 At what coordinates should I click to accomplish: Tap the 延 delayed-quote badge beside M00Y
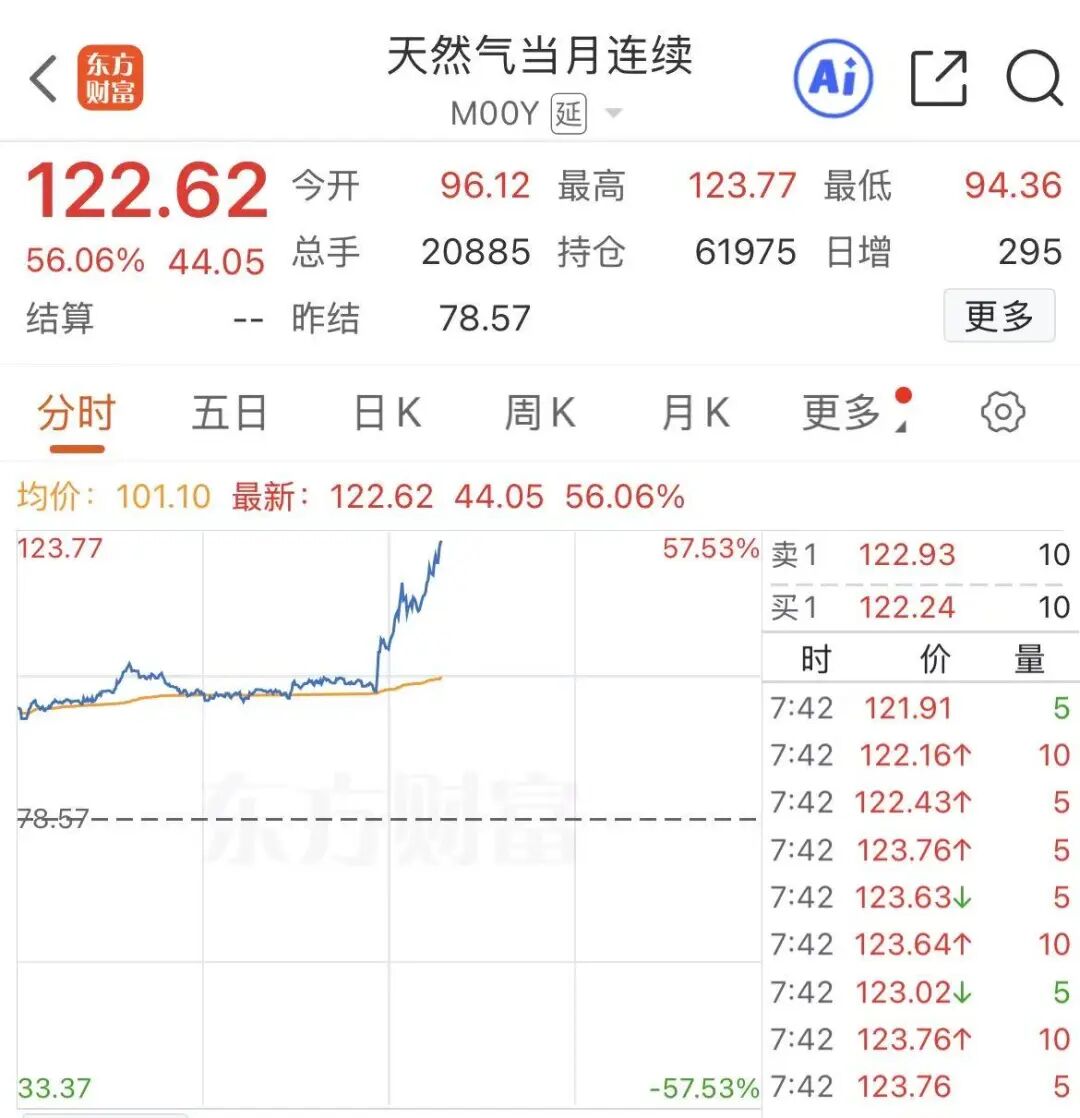coord(568,113)
